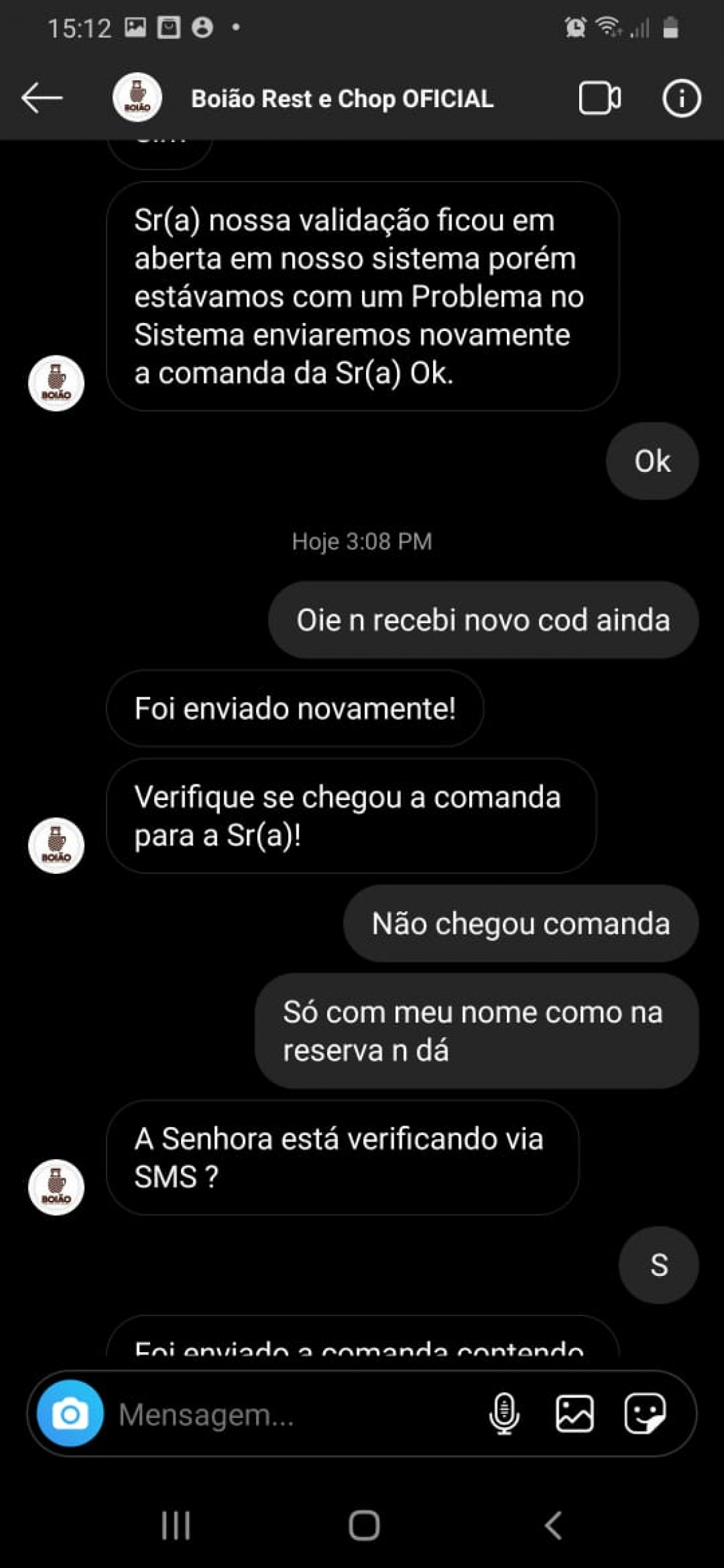Open conversation info details

coord(681,99)
